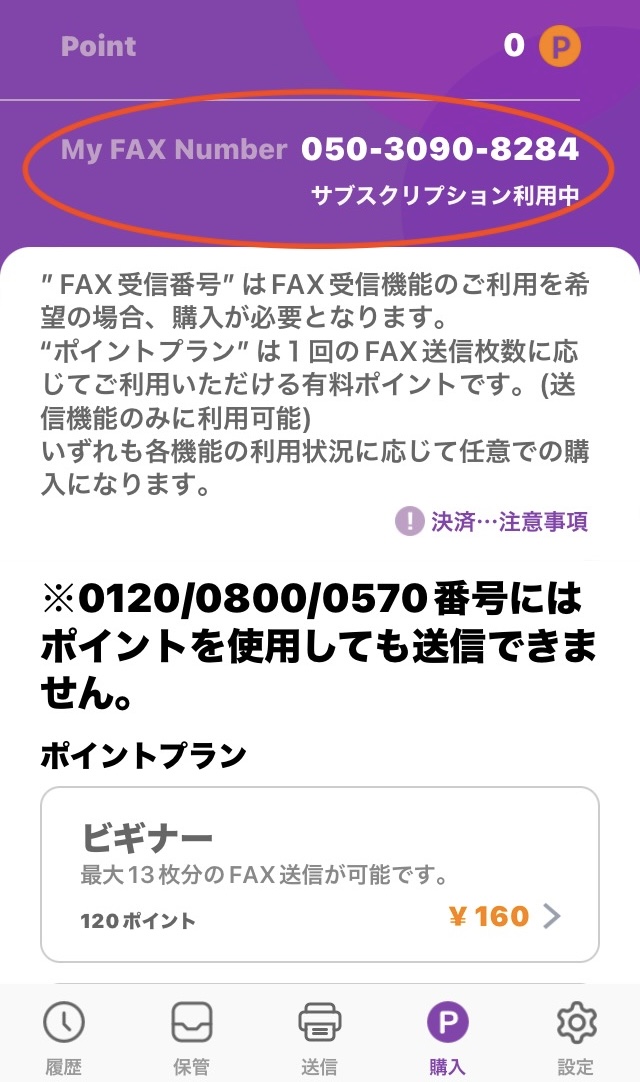This screenshot has width=640, height=1082.
Task: Switch to the 履歴 history tab
Action: coord(64,1037)
